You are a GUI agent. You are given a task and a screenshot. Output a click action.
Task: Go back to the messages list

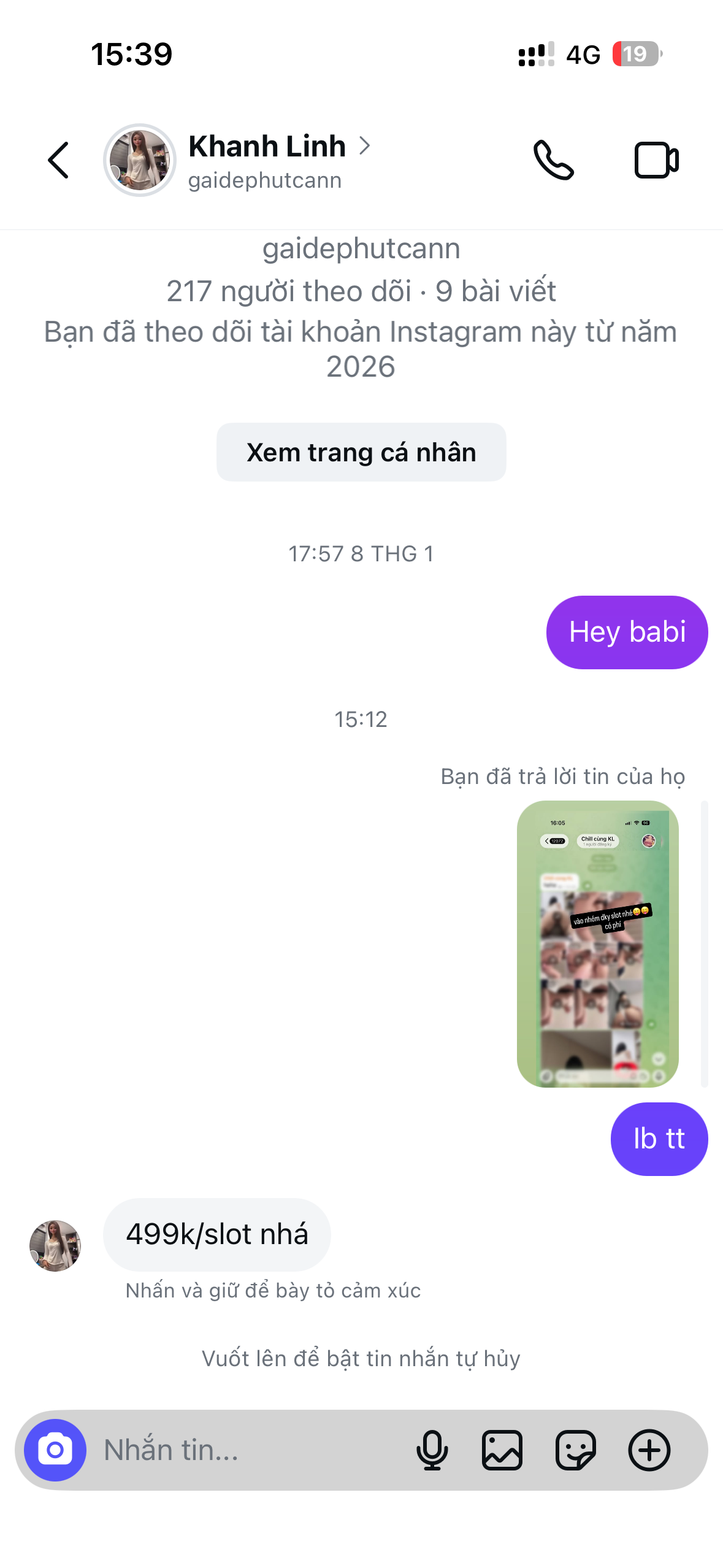tap(59, 161)
